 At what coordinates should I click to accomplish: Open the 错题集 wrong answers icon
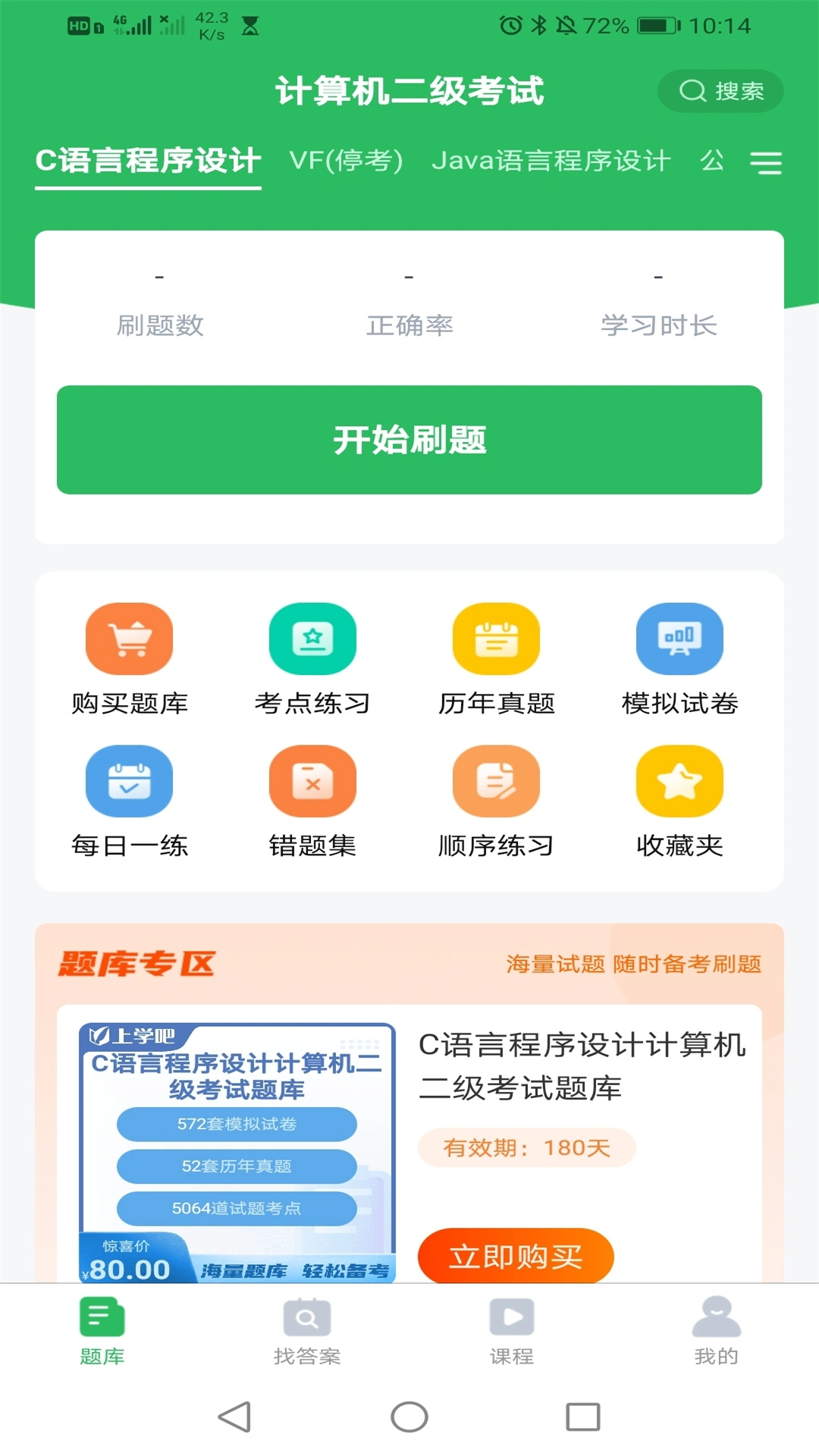tap(312, 781)
